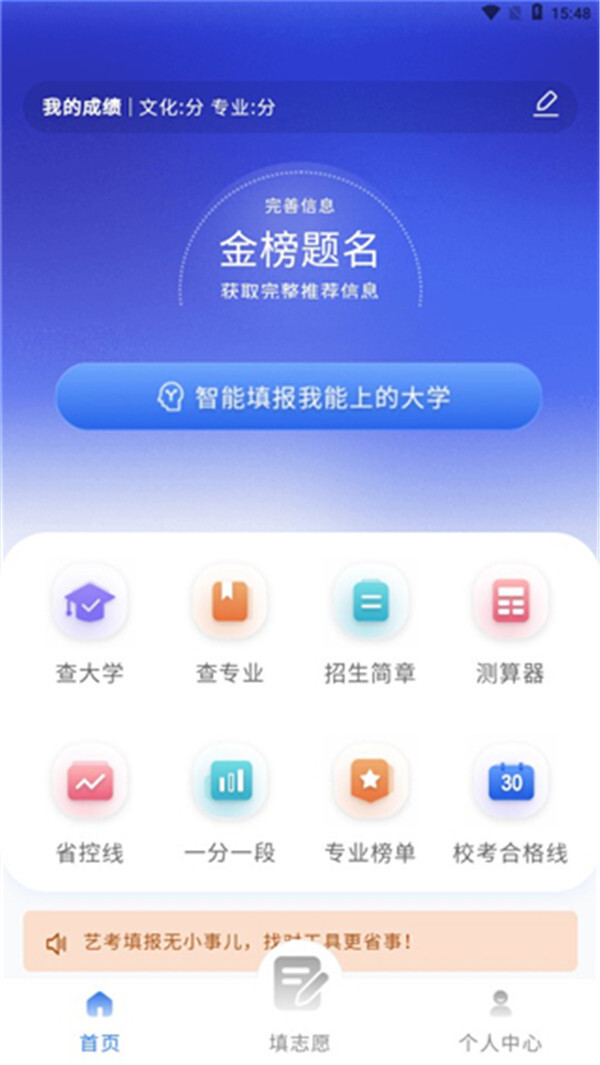Edit my scores with the pencil icon
This screenshot has width=600, height=1065.
[x=545, y=105]
